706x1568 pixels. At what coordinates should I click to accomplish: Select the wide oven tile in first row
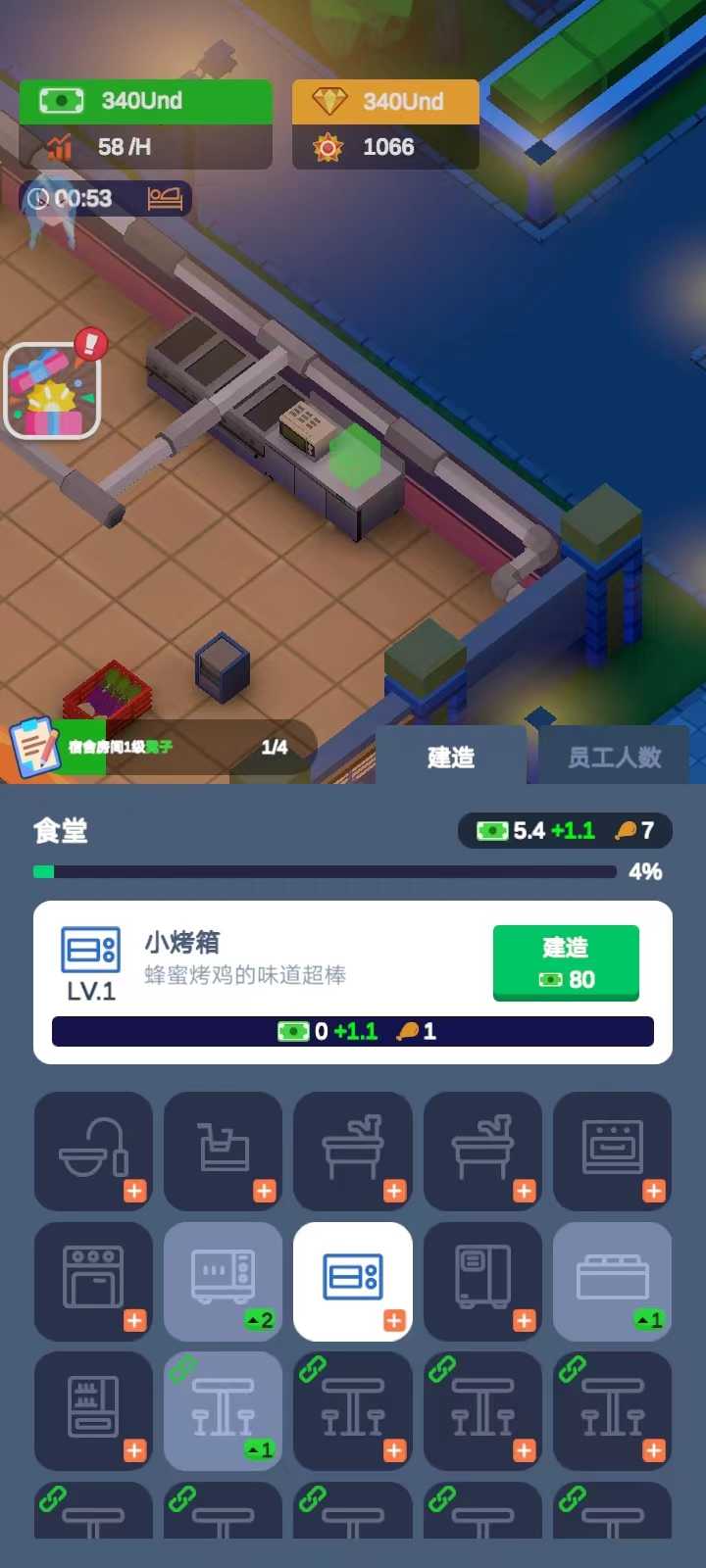[x=612, y=1151]
